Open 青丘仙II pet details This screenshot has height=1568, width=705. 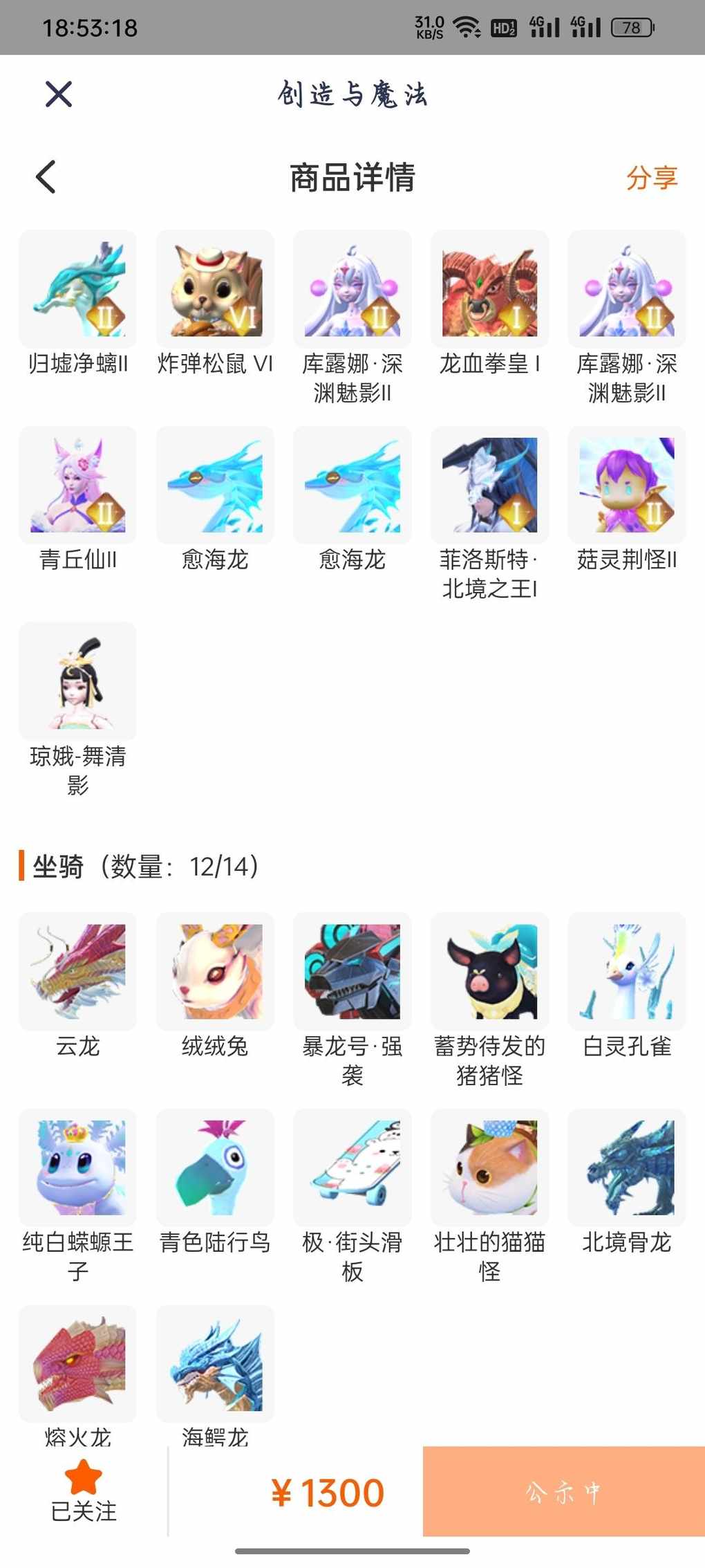pos(77,485)
